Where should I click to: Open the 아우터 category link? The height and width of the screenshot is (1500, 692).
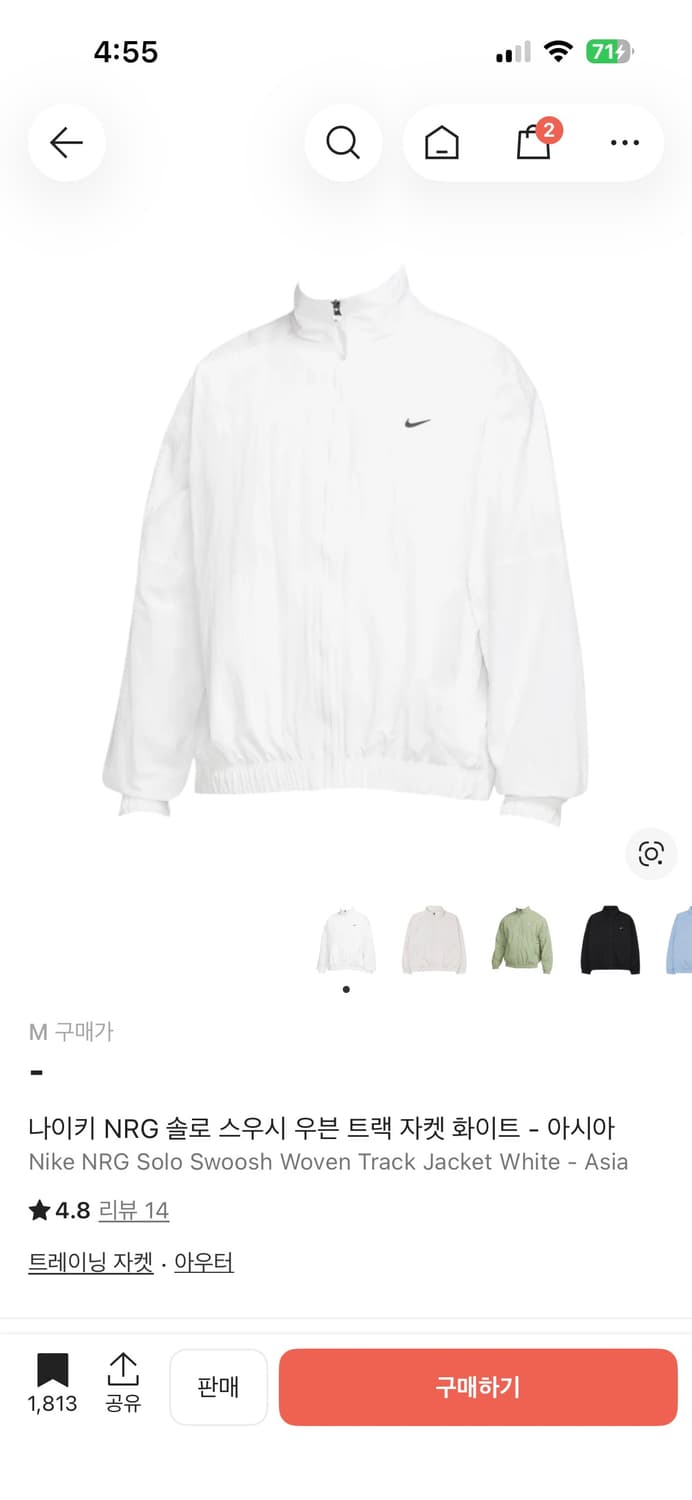pos(204,1263)
